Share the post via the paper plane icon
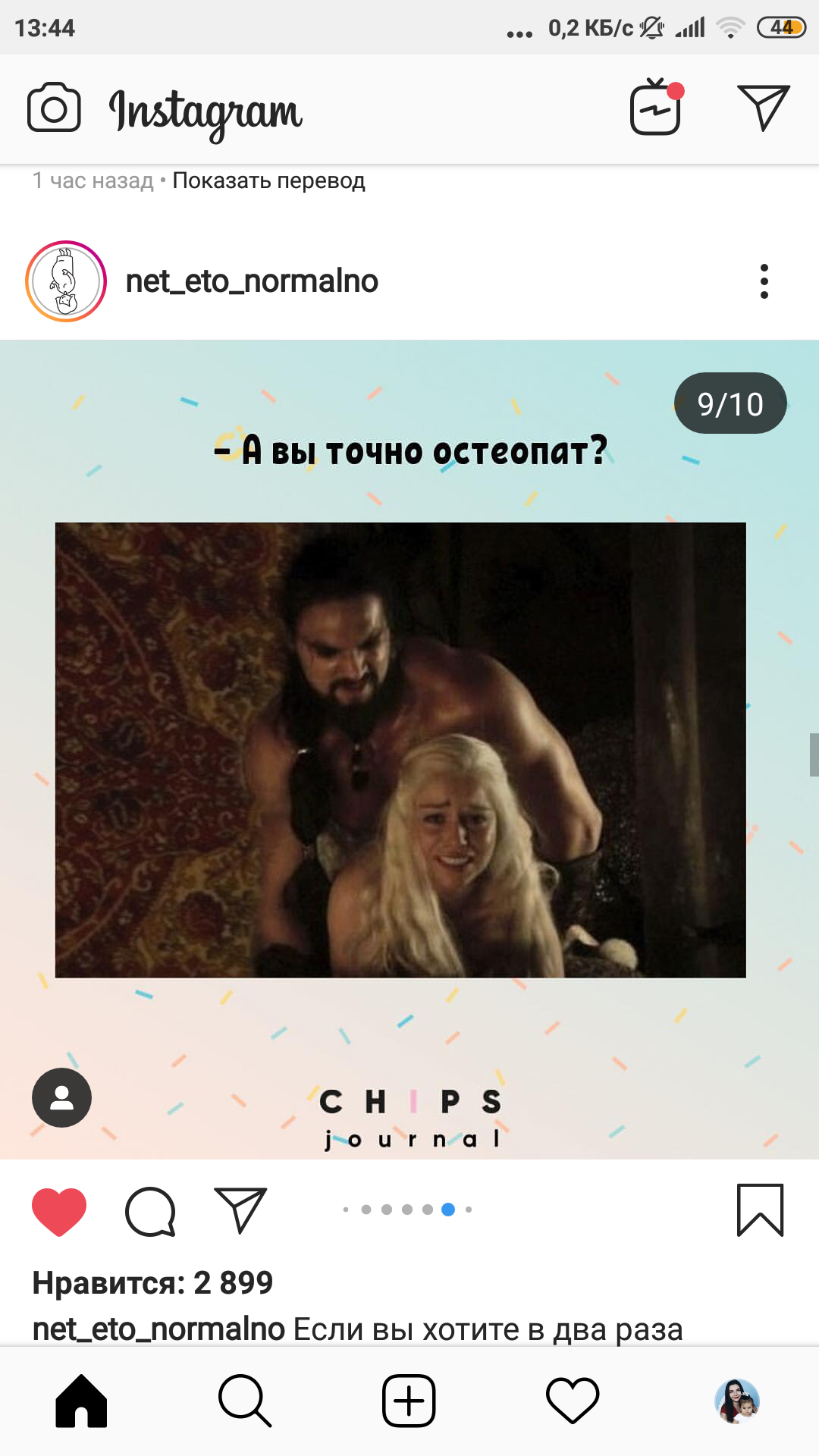819x1456 pixels. click(x=240, y=1210)
